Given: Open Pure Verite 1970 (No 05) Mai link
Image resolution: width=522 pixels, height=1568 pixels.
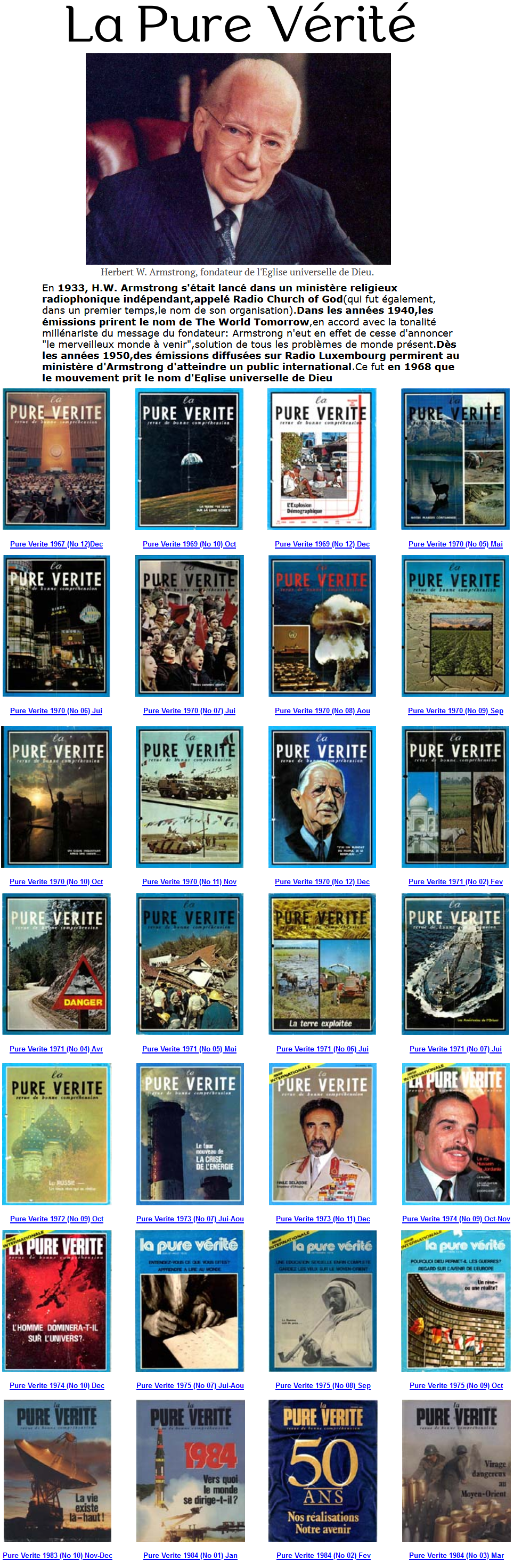Looking at the screenshot, I should 455,544.
